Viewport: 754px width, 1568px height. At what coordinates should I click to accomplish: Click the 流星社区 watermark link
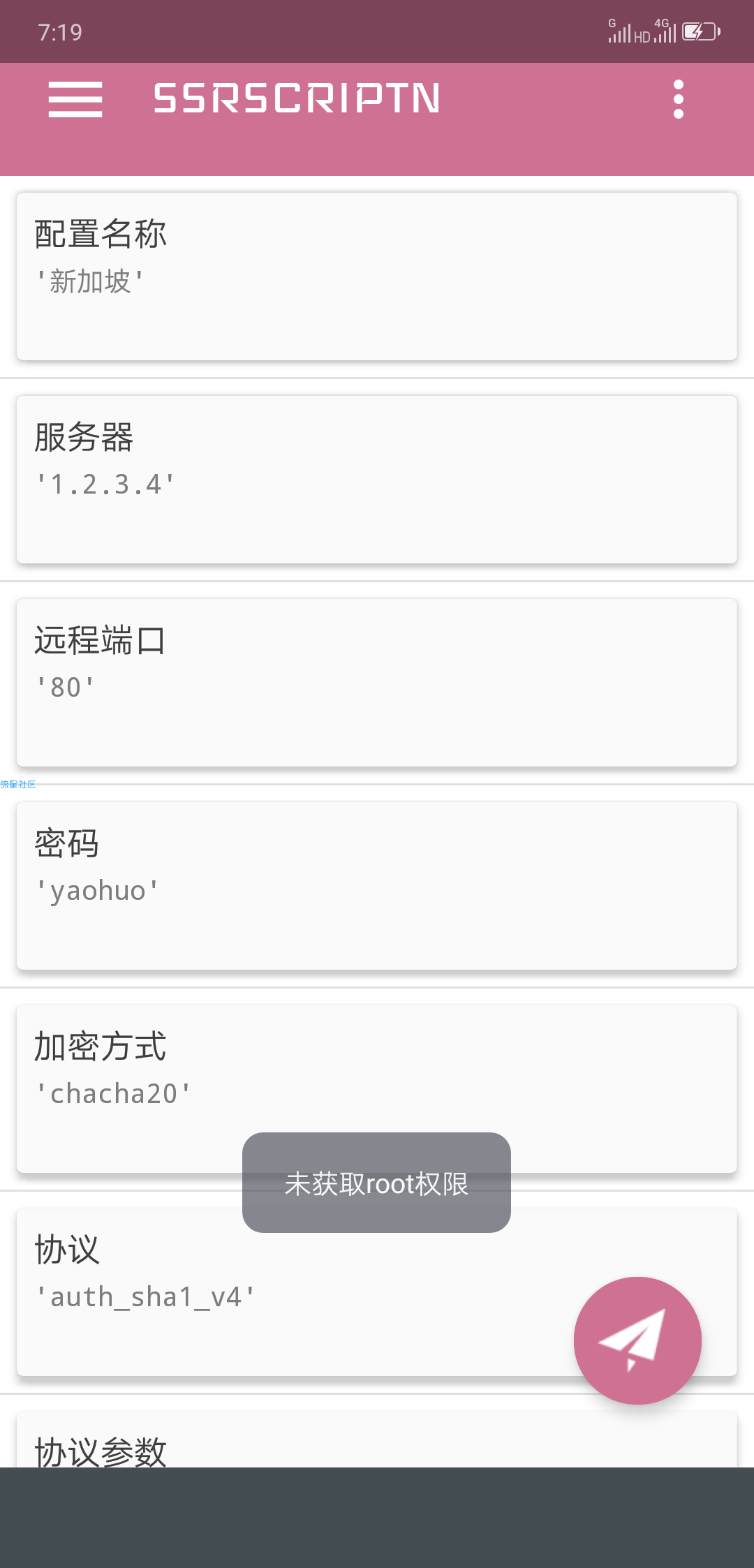point(19,784)
